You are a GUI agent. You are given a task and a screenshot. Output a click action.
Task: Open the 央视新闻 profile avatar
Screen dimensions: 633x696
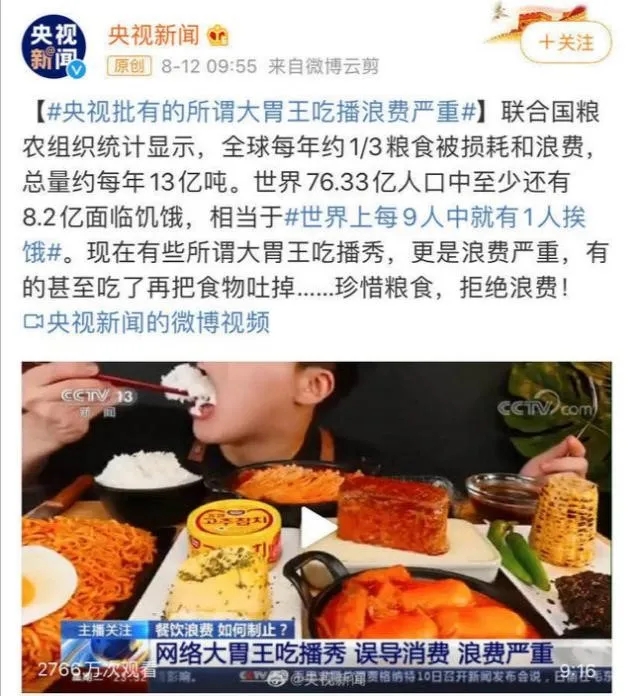(54, 46)
